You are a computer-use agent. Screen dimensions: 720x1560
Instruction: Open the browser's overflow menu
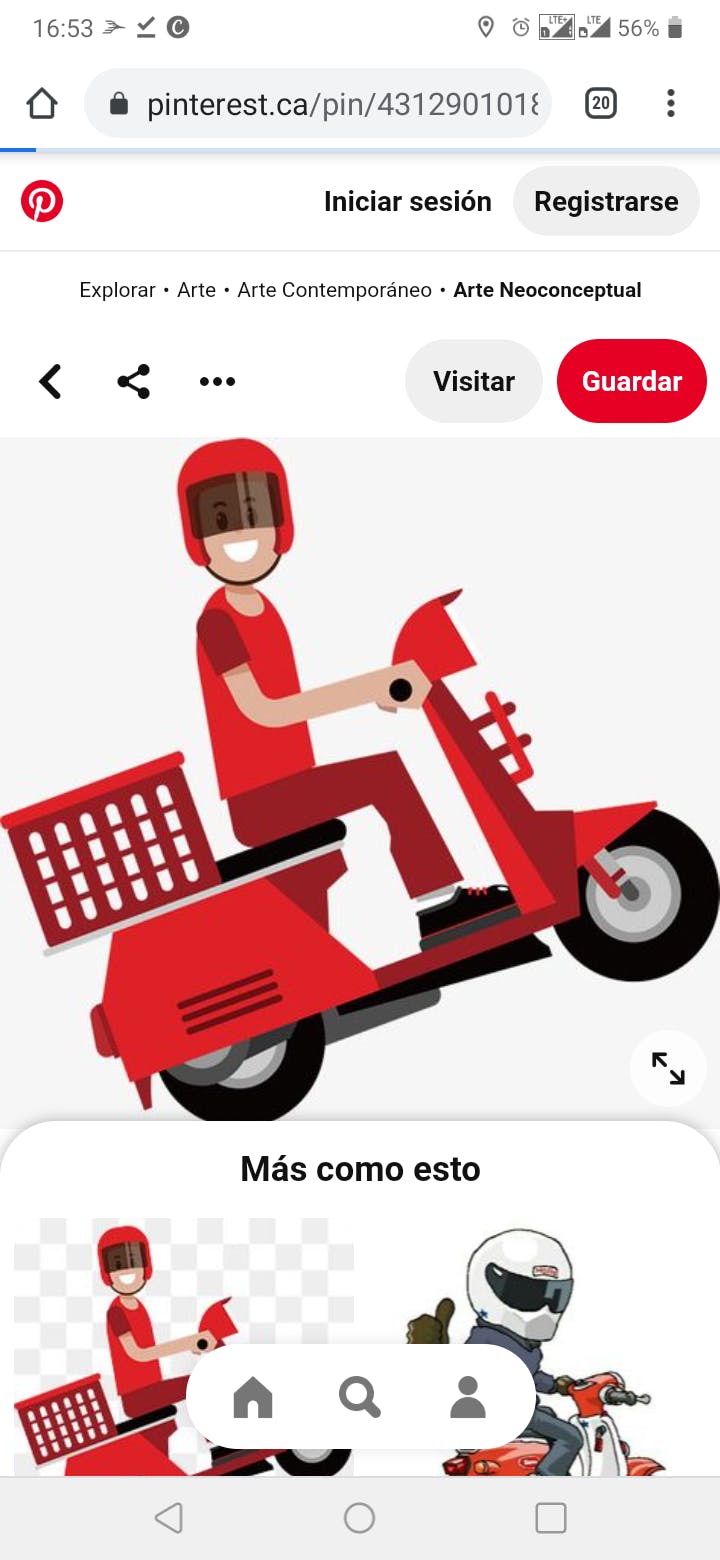[671, 103]
